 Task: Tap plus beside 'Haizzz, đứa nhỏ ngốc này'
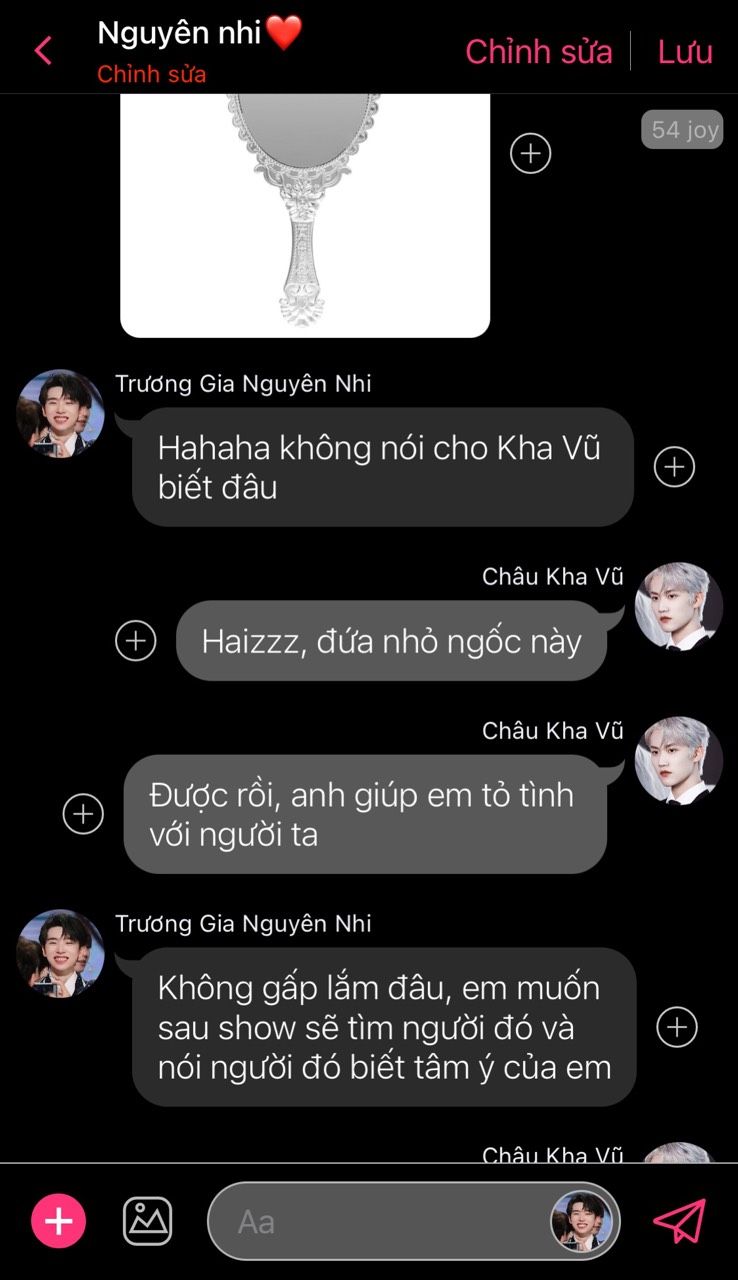[x=136, y=640]
